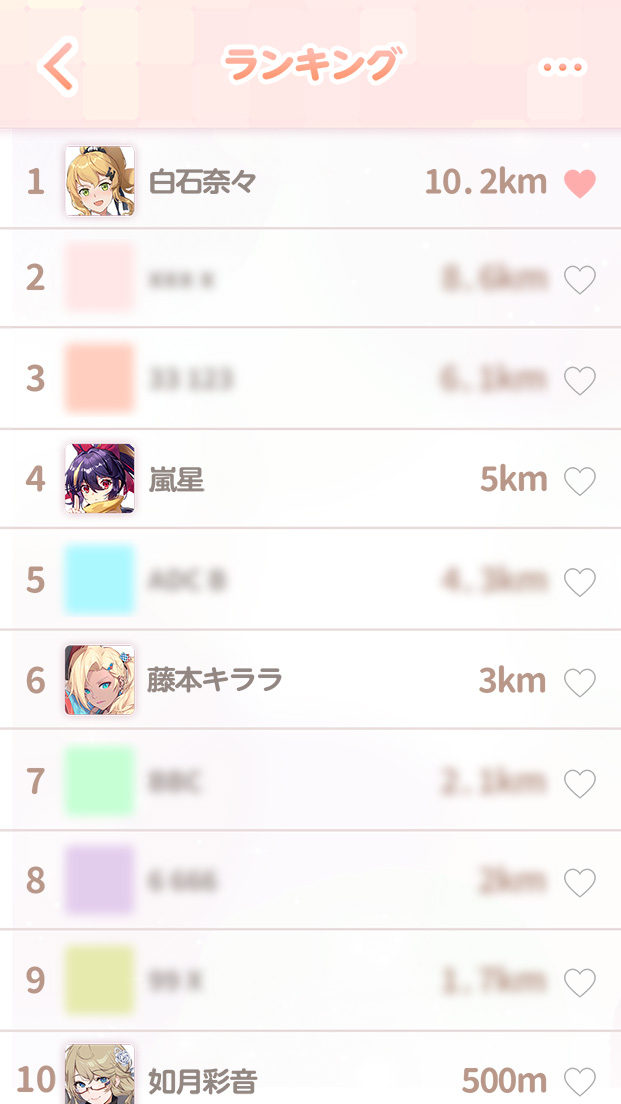Open 藤本キララ's ranking row
The height and width of the screenshot is (1104, 621).
[x=300, y=681]
